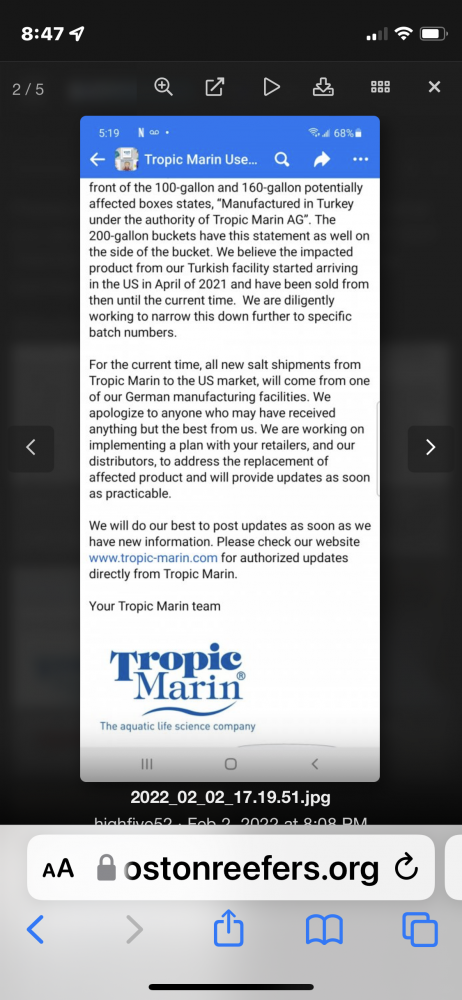Go to the next image

point(431,448)
